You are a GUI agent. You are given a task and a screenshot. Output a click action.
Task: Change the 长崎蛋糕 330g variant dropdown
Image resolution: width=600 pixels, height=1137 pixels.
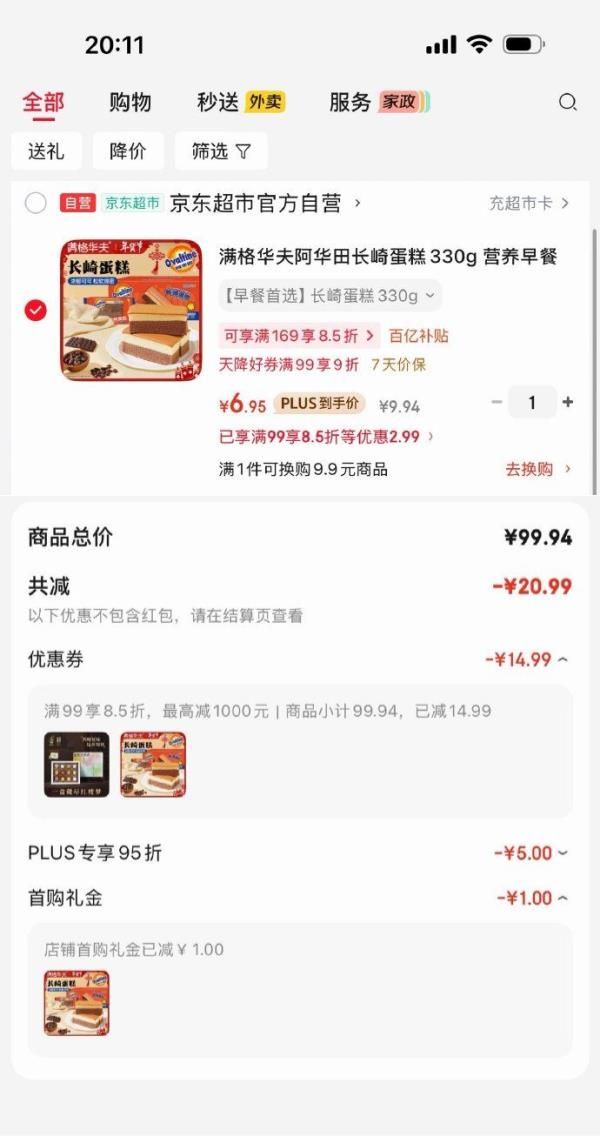330,296
